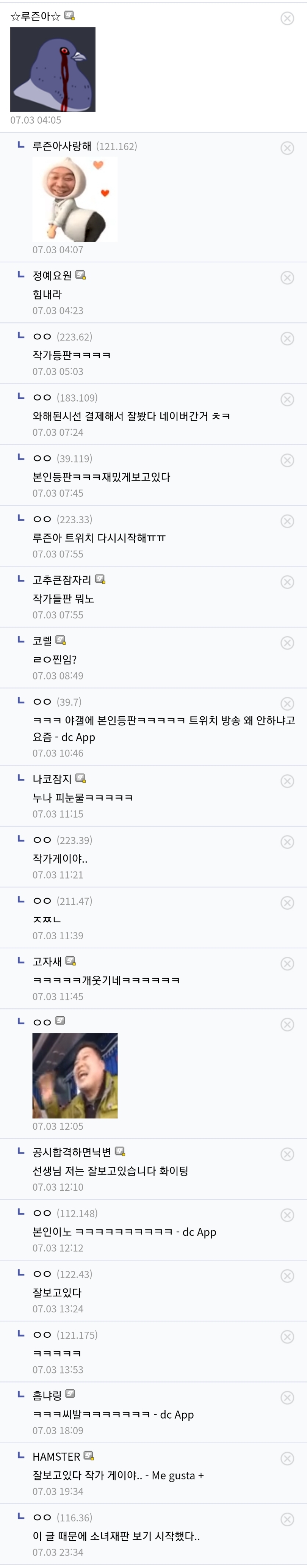Delete the reply by 루즌아사랑해

[287, 148]
